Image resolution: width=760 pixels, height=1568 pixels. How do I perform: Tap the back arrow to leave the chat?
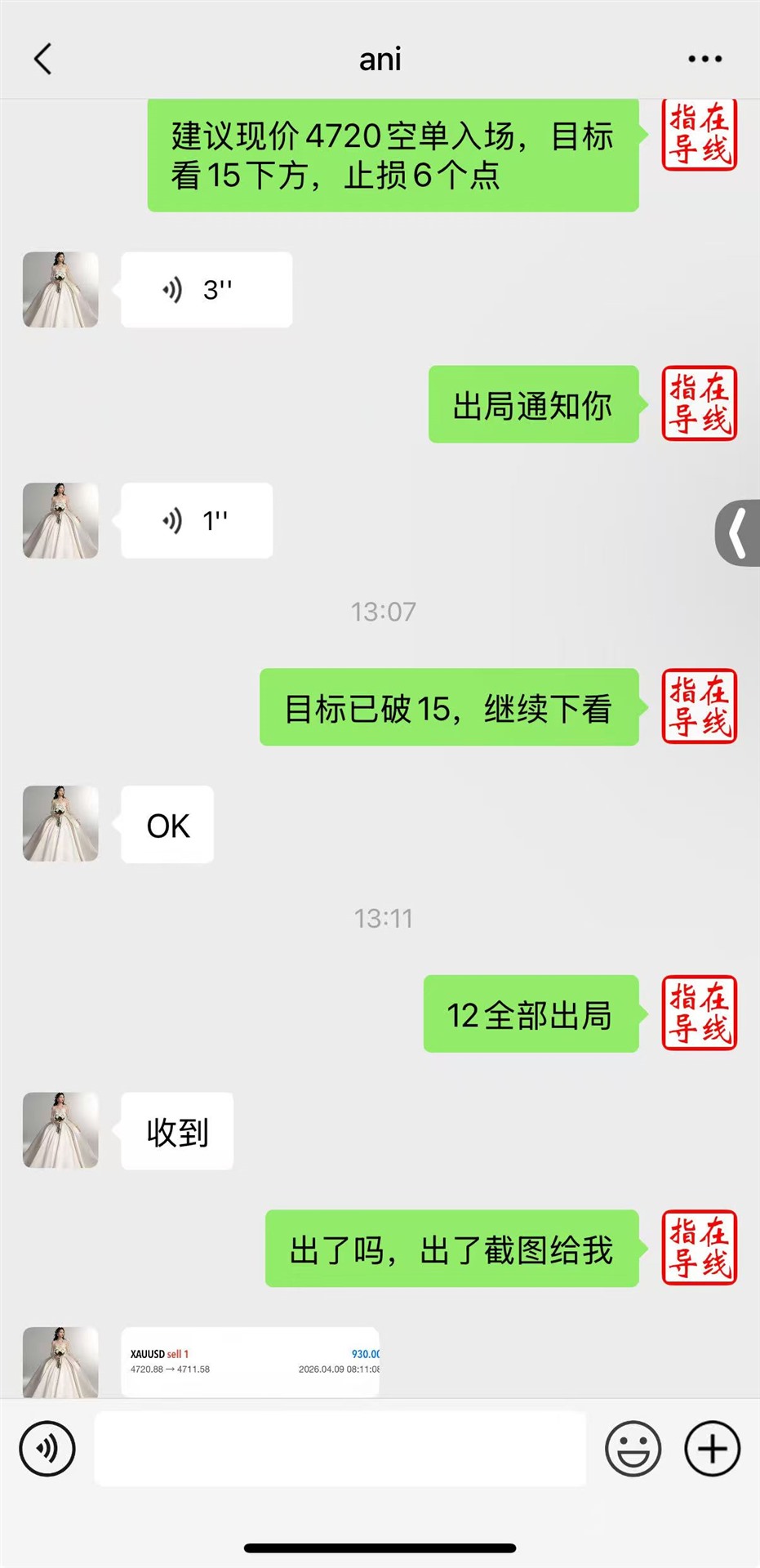[x=42, y=58]
